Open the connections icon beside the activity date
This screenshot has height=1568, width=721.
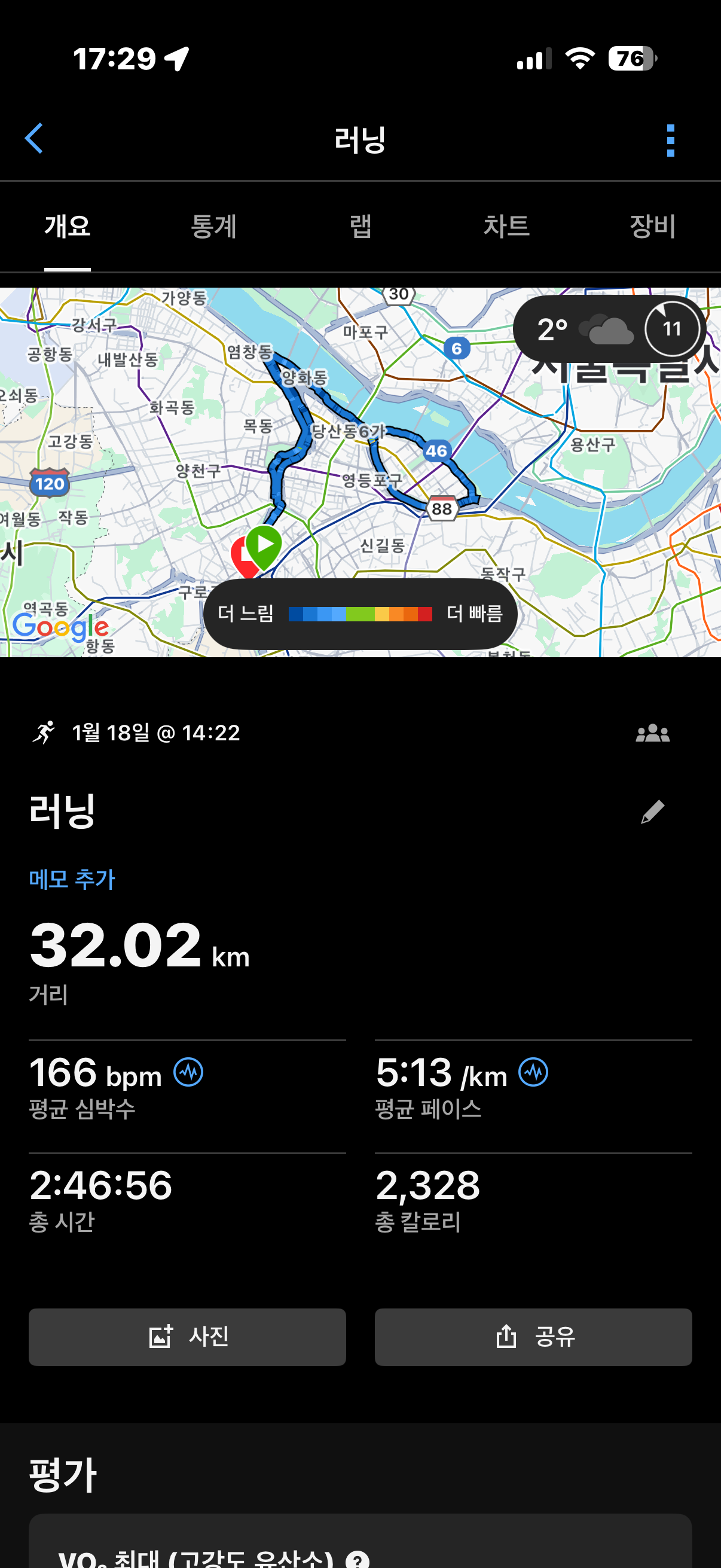point(653,734)
